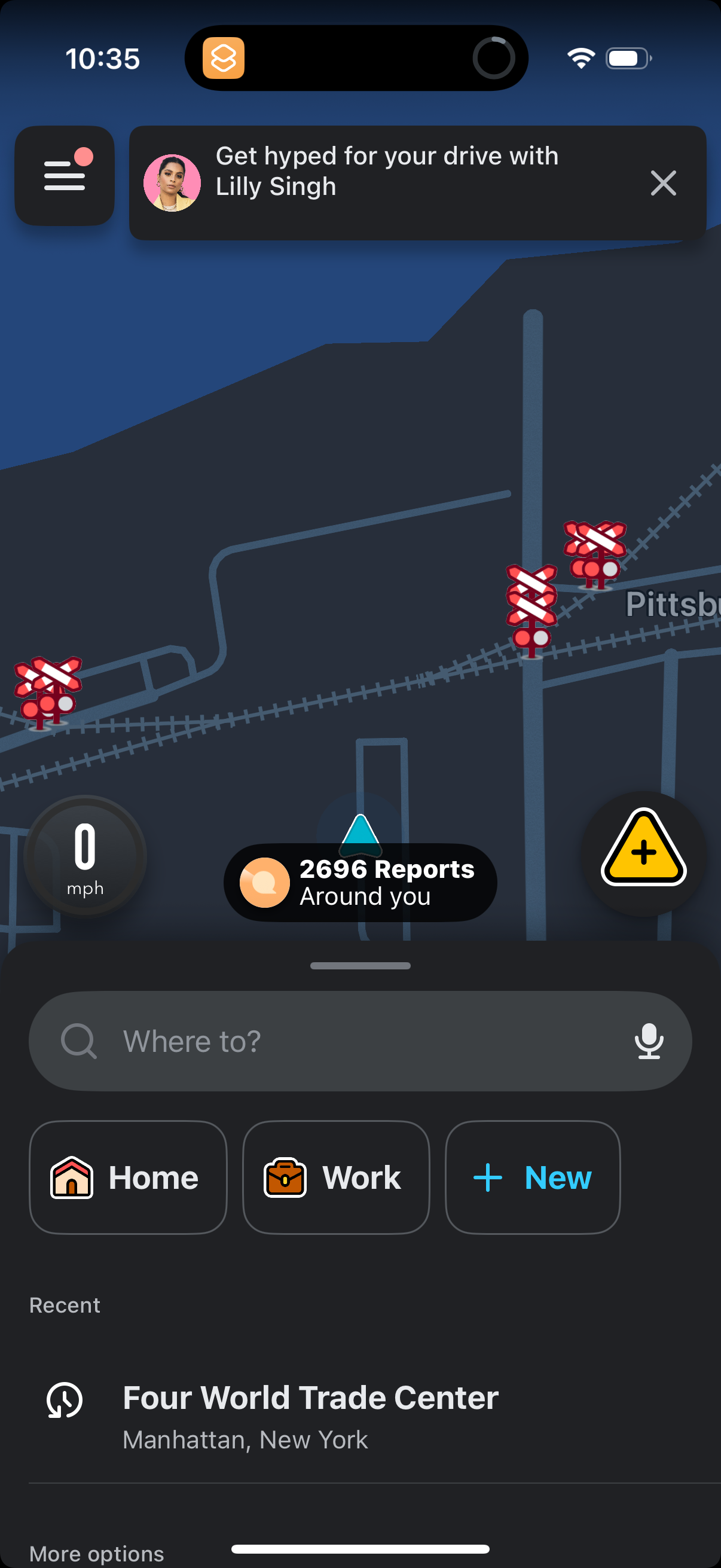Tap the search magnifier in Where to field
This screenshot has height=1568, width=721.
pos(79,1041)
